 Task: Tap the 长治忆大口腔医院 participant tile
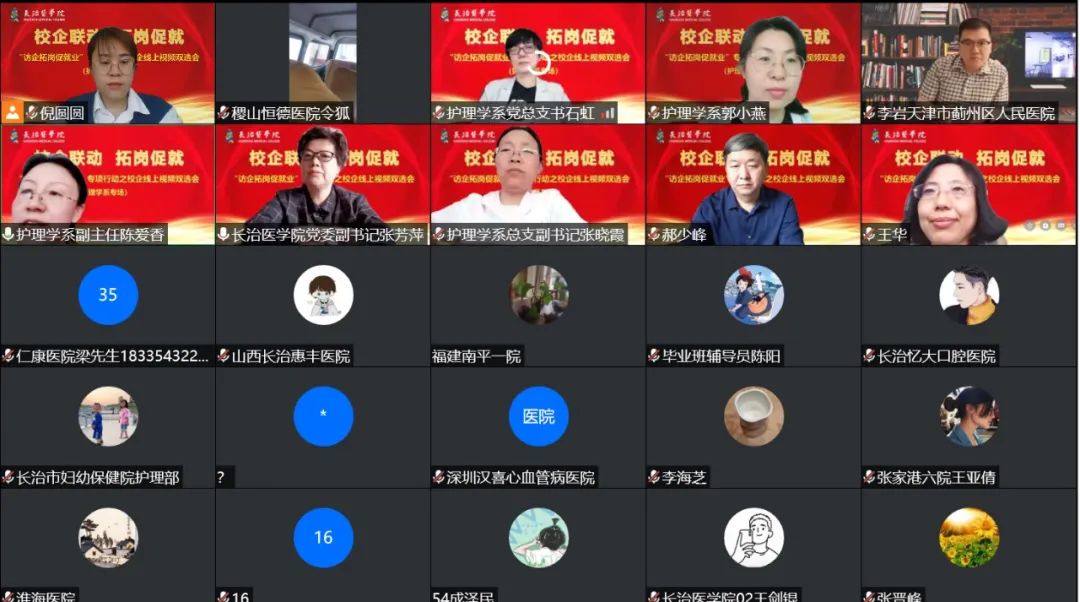pyautogui.click(x=968, y=305)
